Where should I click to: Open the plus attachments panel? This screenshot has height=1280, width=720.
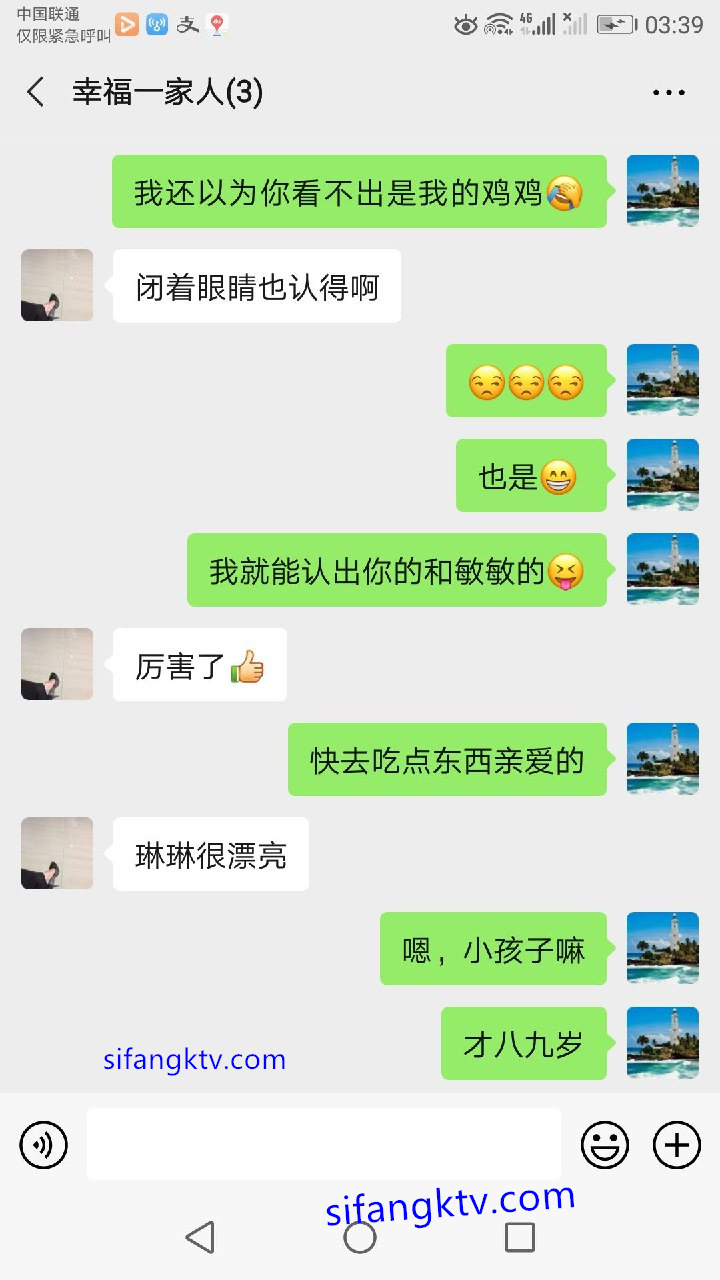(x=677, y=1144)
